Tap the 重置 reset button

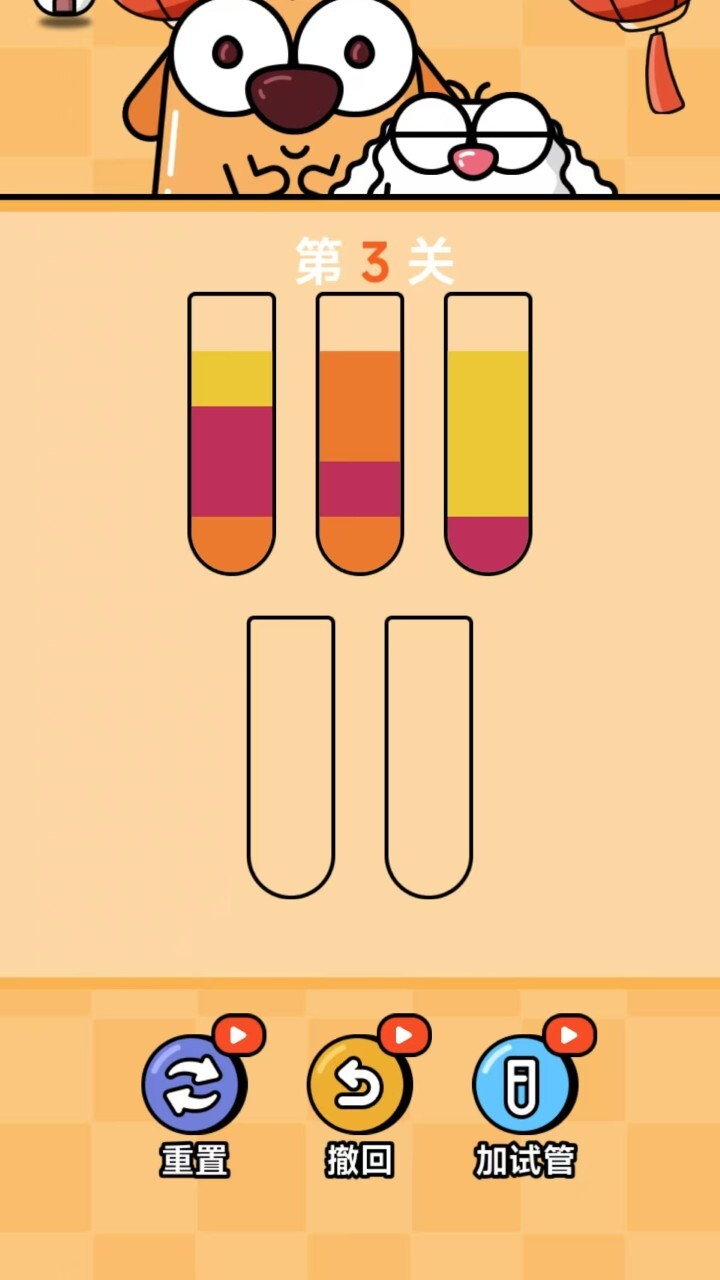pyautogui.click(x=193, y=1086)
